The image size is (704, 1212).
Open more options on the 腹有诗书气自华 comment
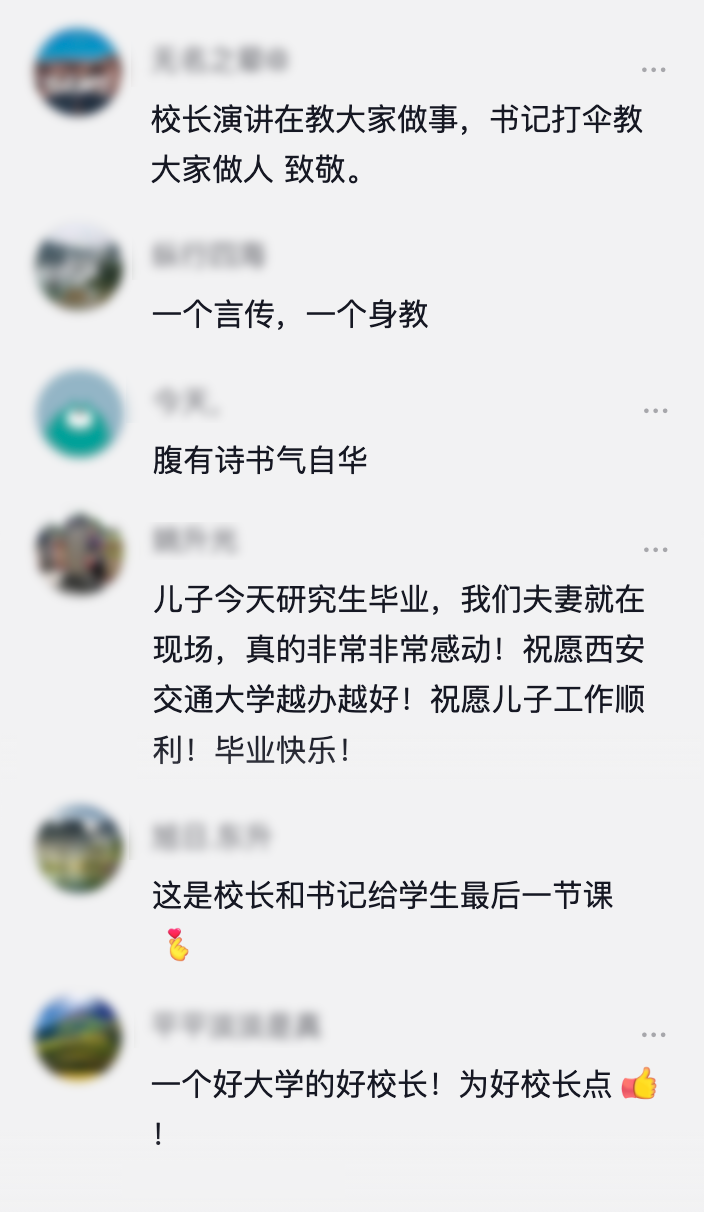pos(655,411)
